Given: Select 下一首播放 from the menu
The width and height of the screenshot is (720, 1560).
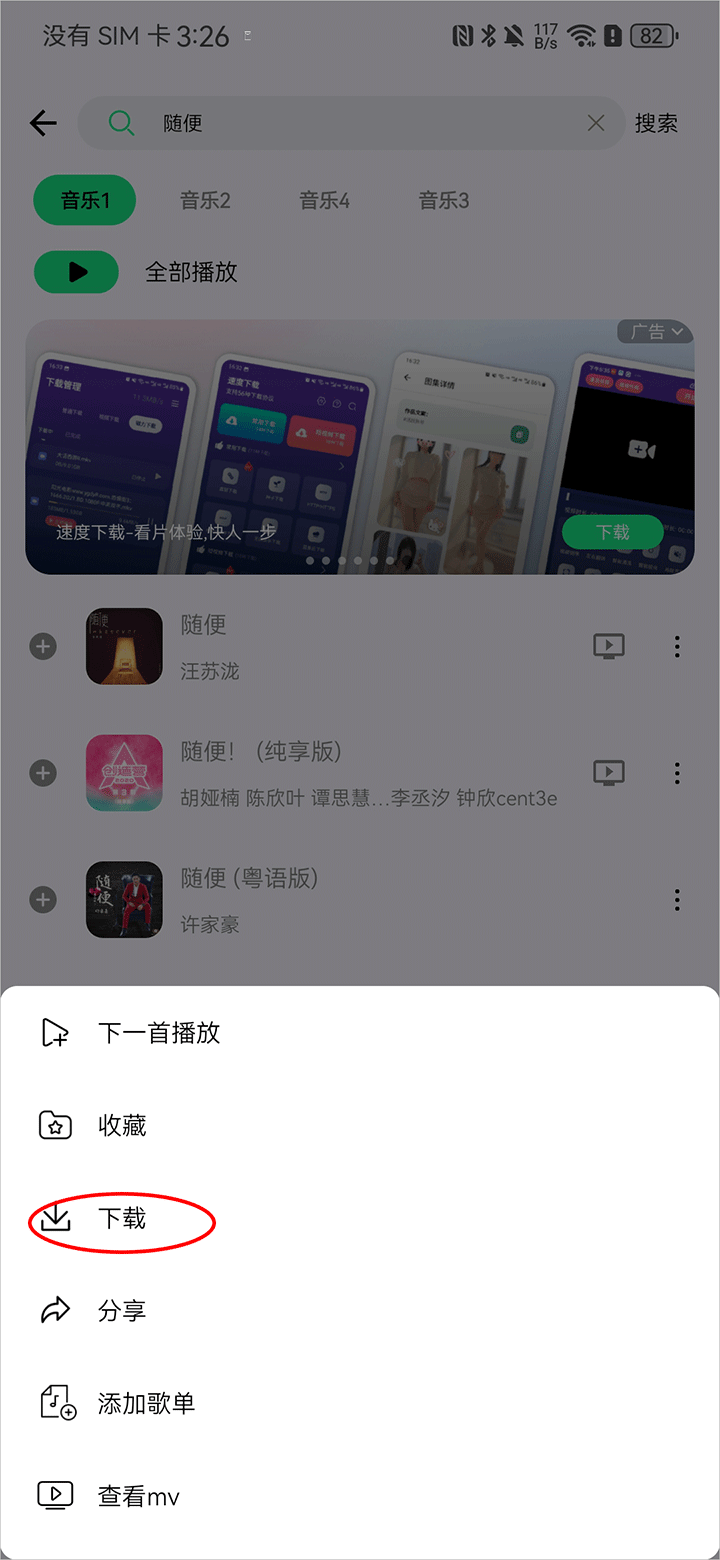Looking at the screenshot, I should coord(158,1033).
